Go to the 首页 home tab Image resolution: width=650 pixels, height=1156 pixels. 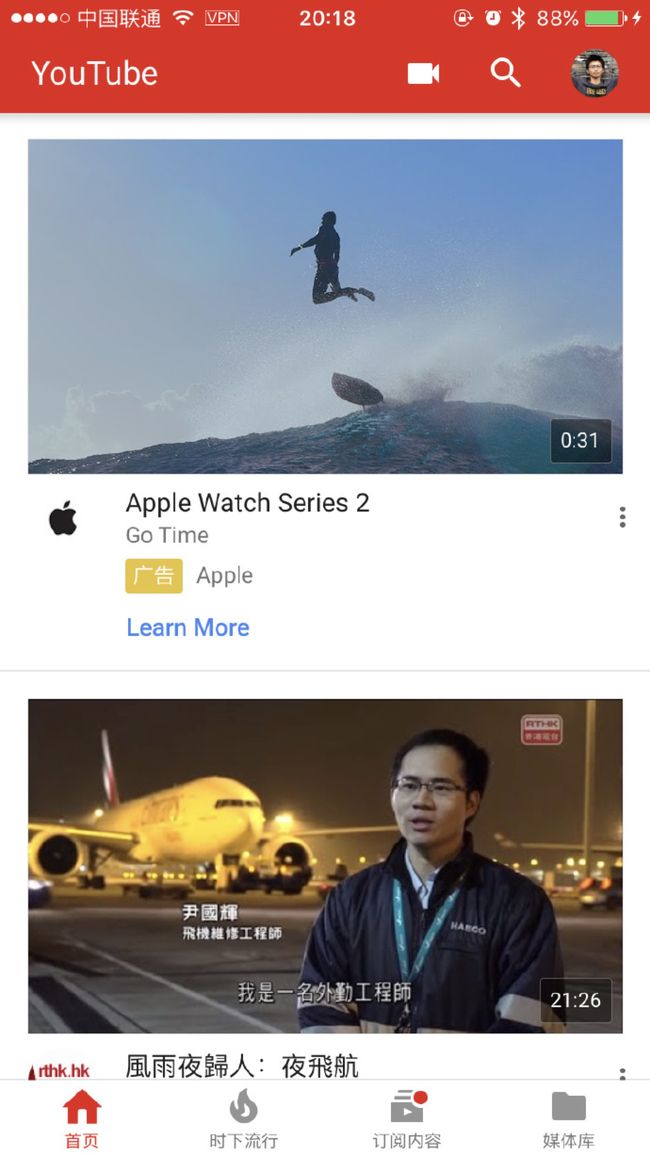coord(82,1118)
